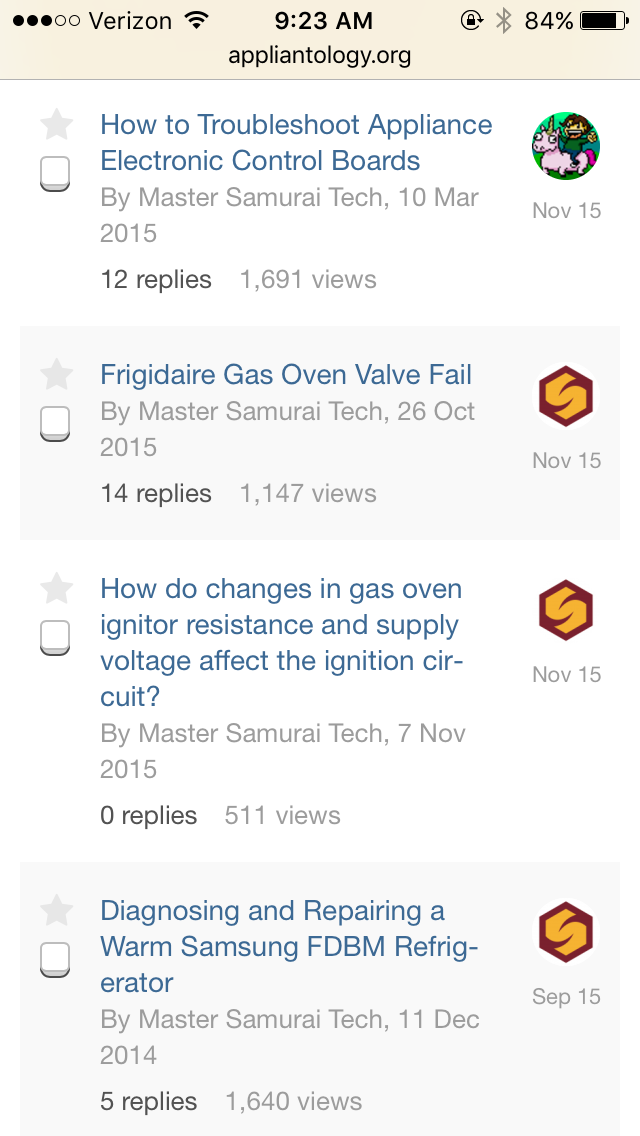Open the gas oven ignitor resistance topic

coord(283,643)
